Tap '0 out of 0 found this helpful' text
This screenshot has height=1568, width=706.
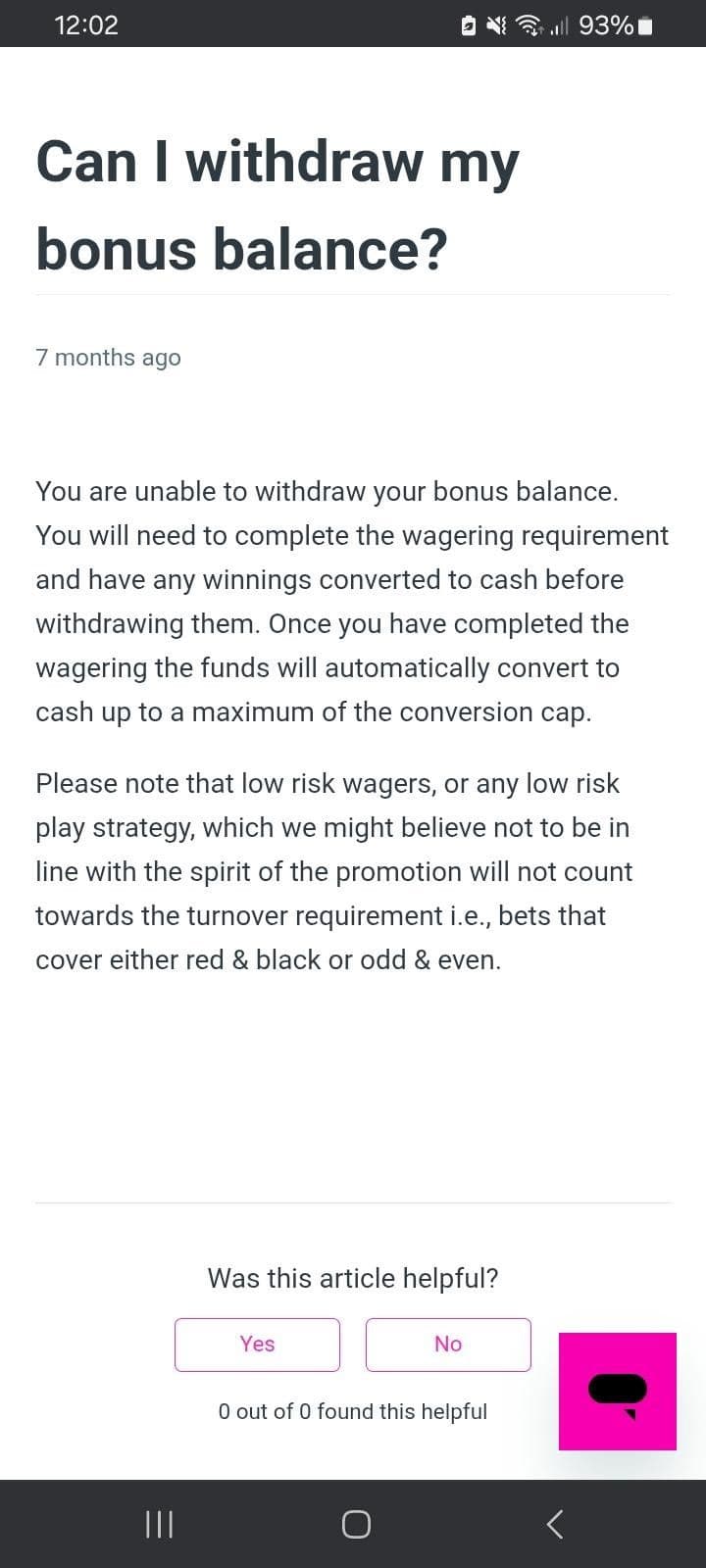tap(353, 1411)
